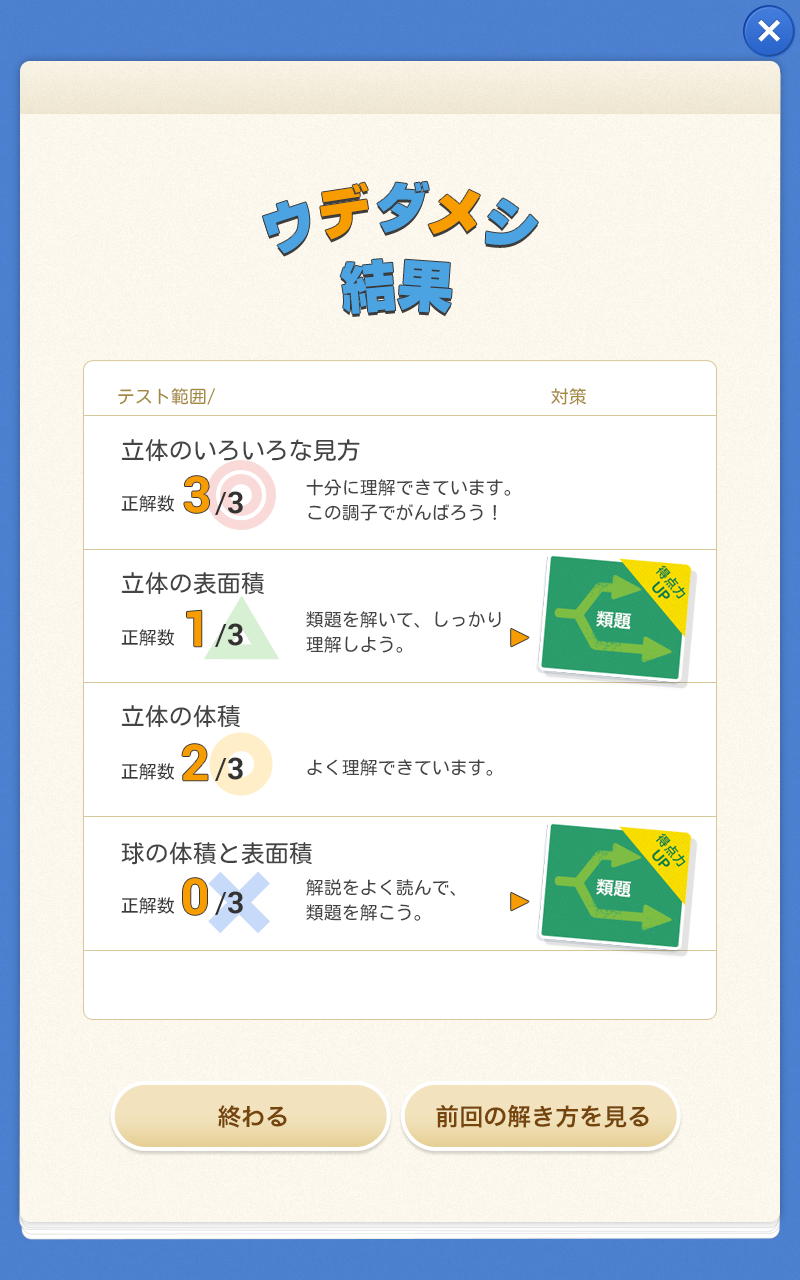Close the ウデダメシ結果 screen
This screenshot has height=1280, width=800.
point(768,31)
